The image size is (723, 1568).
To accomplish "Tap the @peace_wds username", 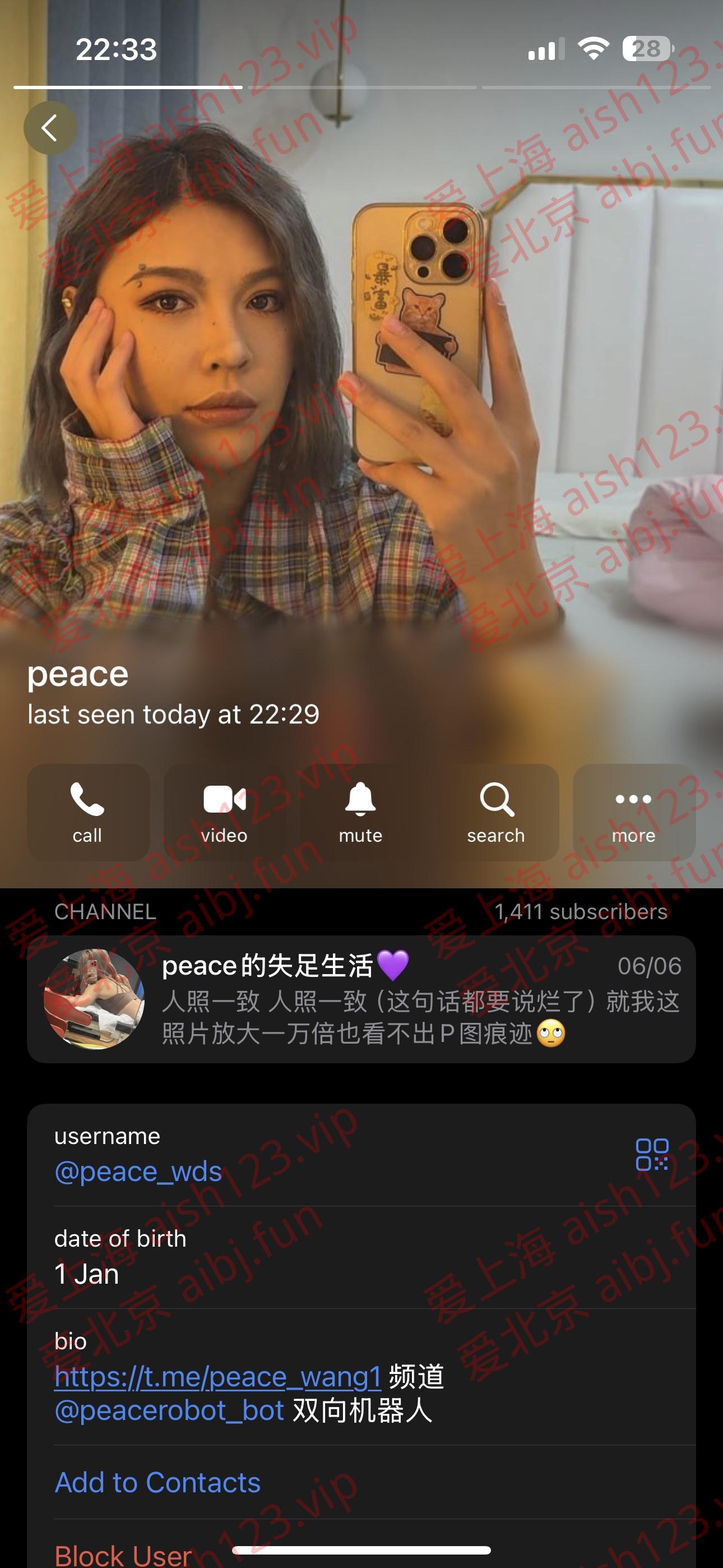I will (139, 1172).
